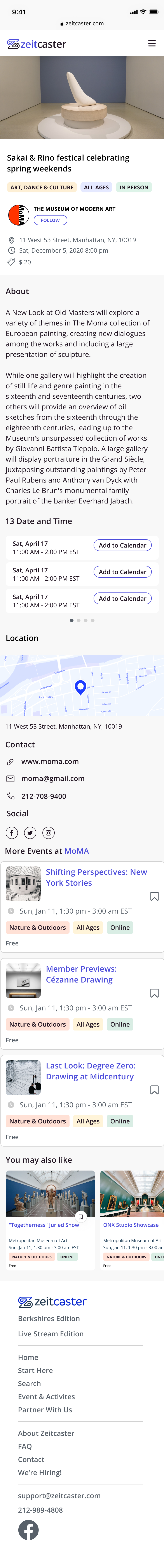Open the museum's Instagram profile
The height and width of the screenshot is (1568, 164).
click(x=49, y=833)
